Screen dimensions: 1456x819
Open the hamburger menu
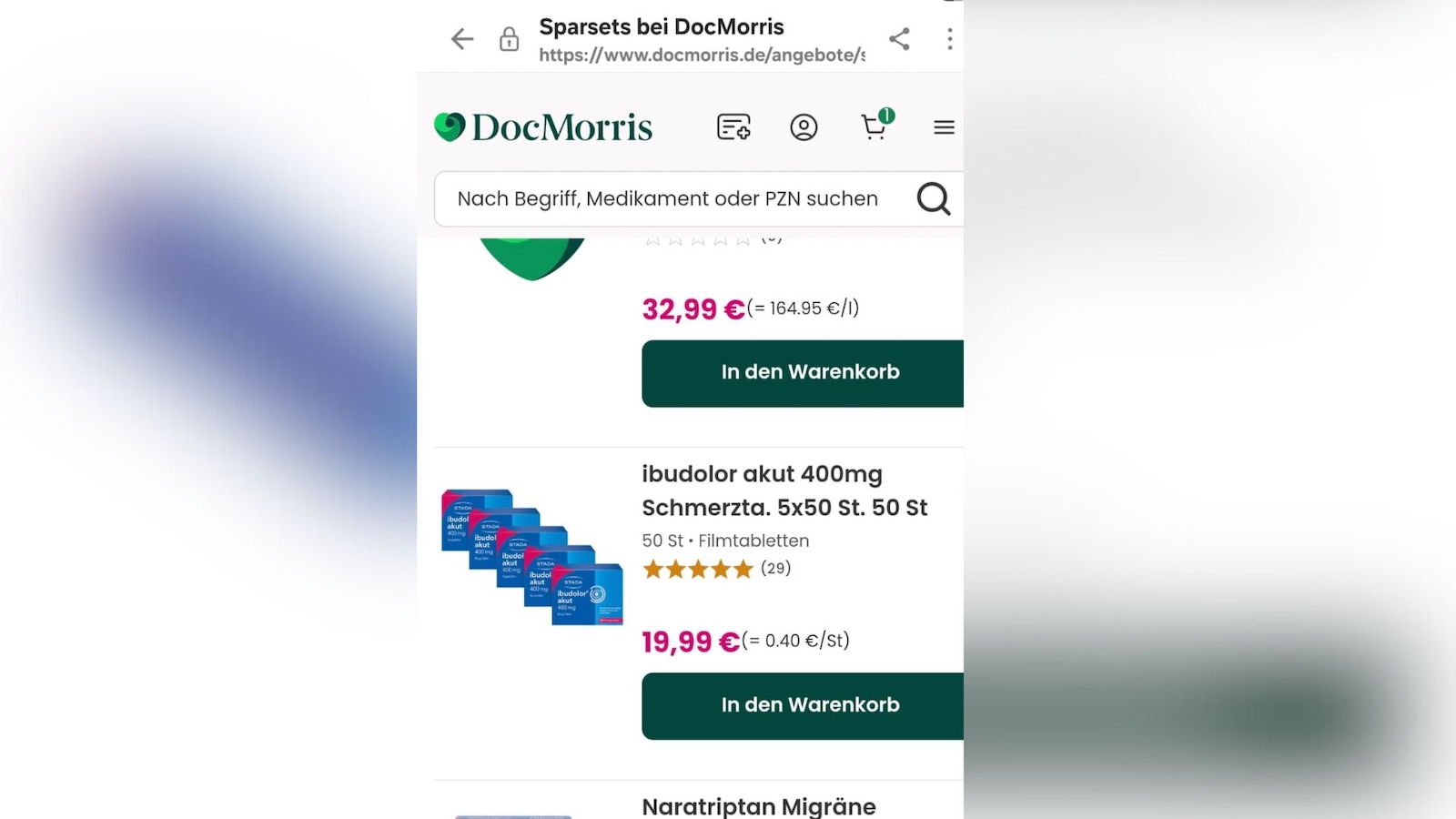pyautogui.click(x=944, y=127)
